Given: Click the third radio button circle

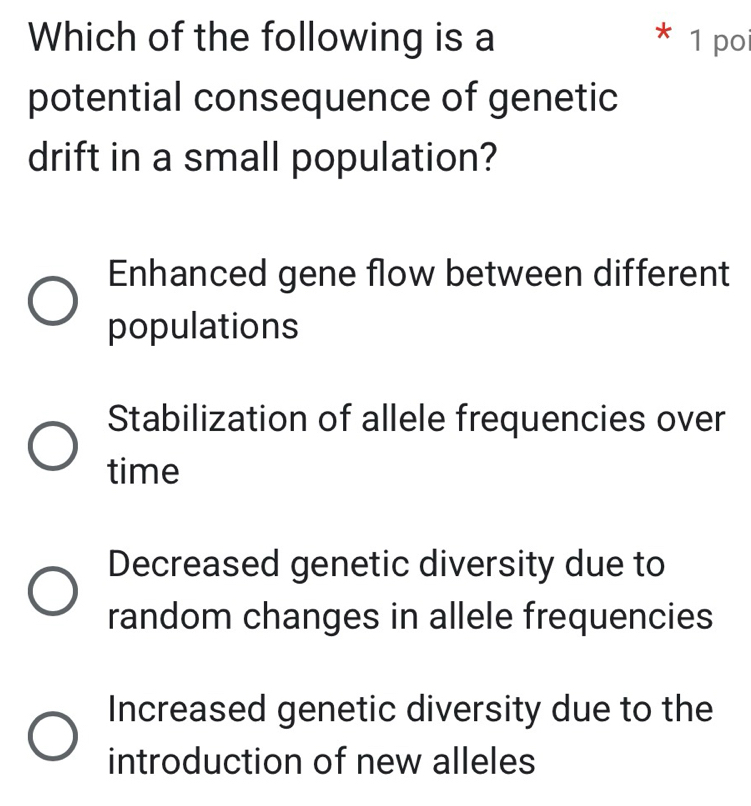Looking at the screenshot, I should point(53,589).
